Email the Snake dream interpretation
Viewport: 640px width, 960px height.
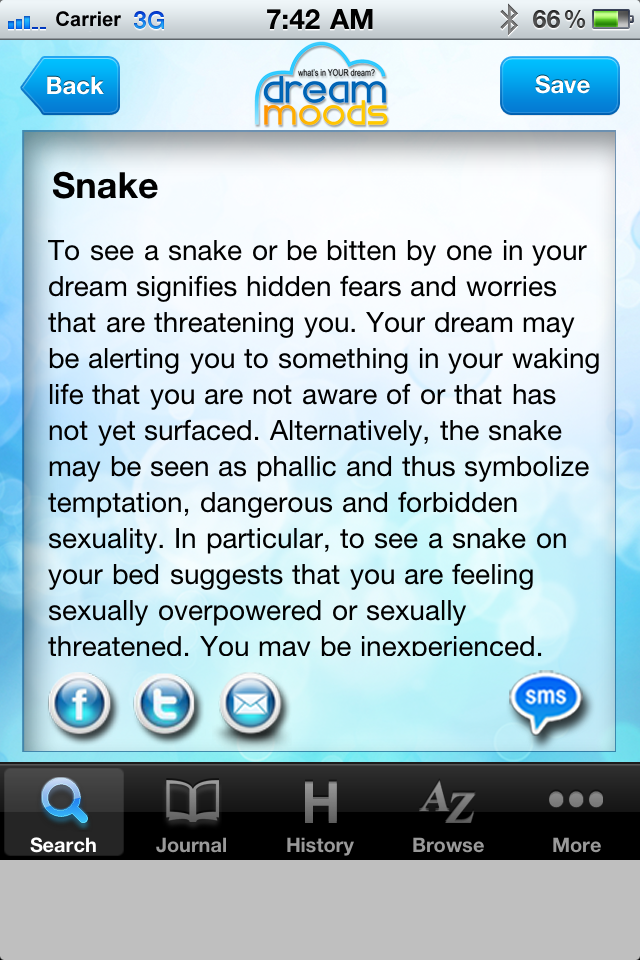coord(252,706)
